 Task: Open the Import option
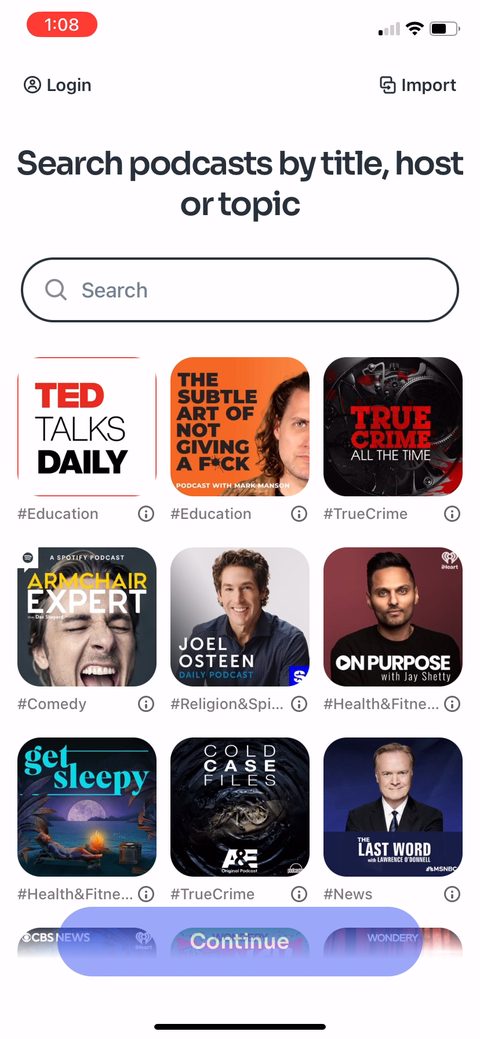click(x=418, y=85)
